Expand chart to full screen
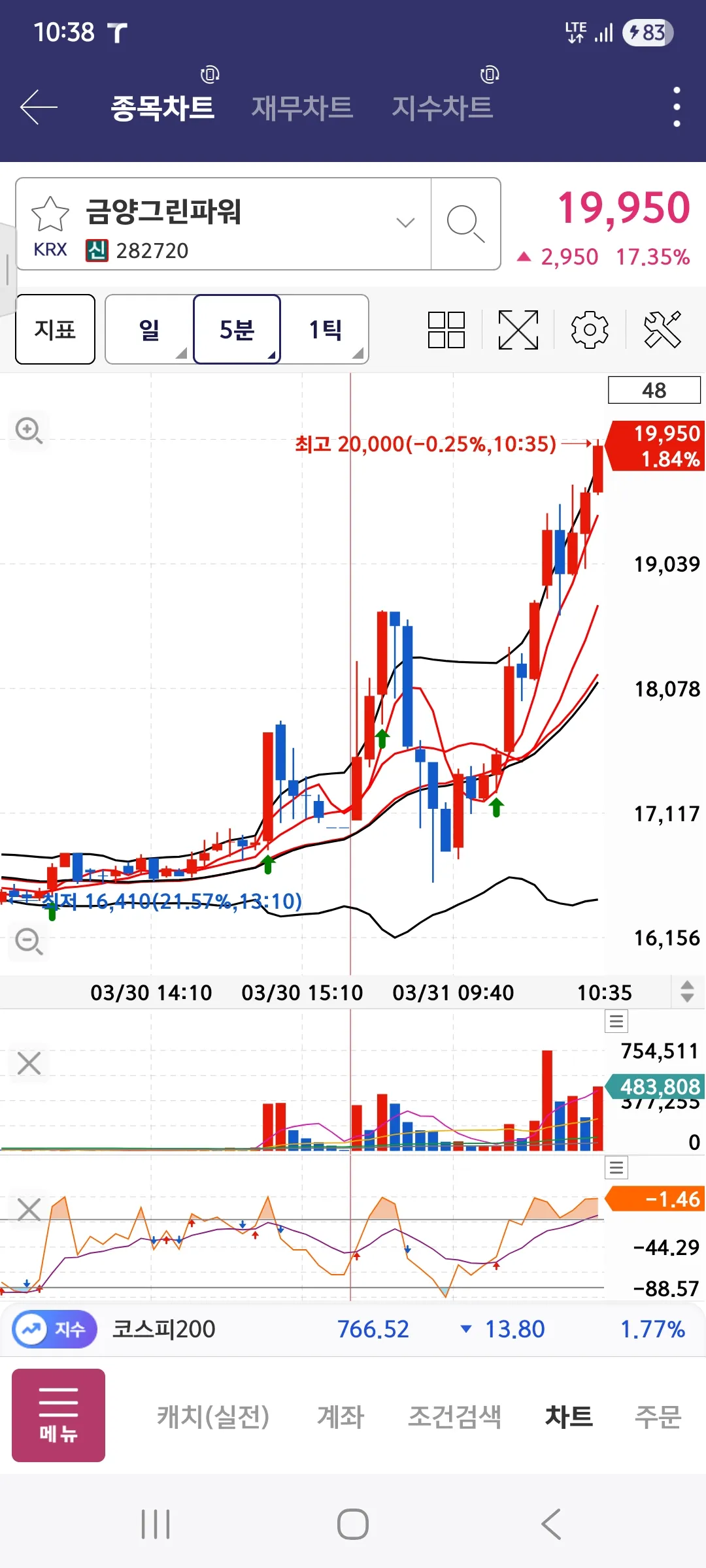Viewport: 706px width, 1568px height. 518,329
